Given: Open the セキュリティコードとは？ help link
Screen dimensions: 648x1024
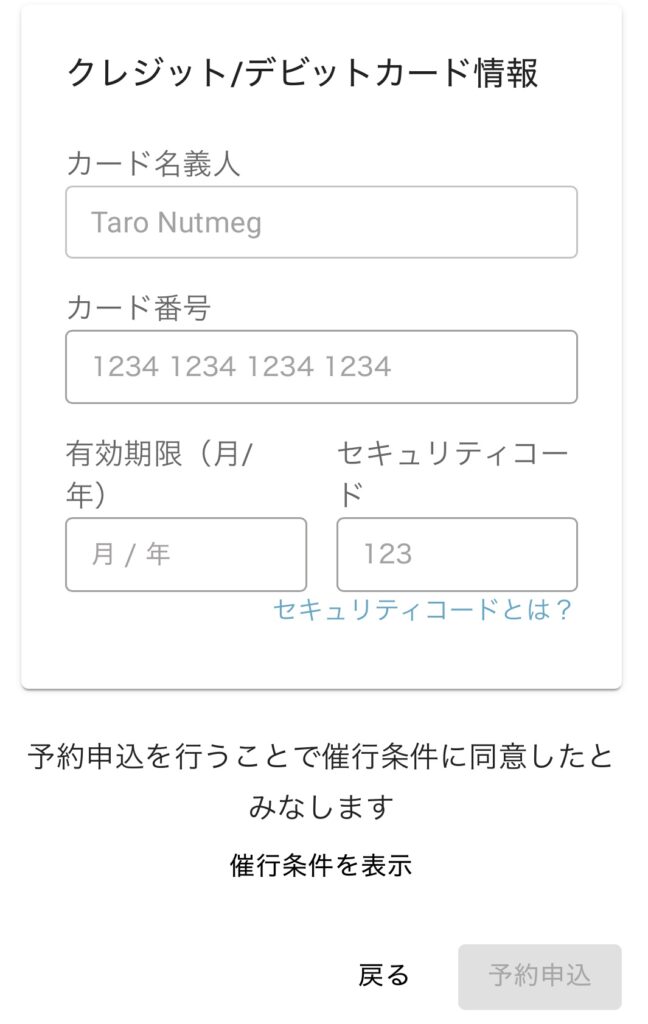Looking at the screenshot, I should click(422, 610).
